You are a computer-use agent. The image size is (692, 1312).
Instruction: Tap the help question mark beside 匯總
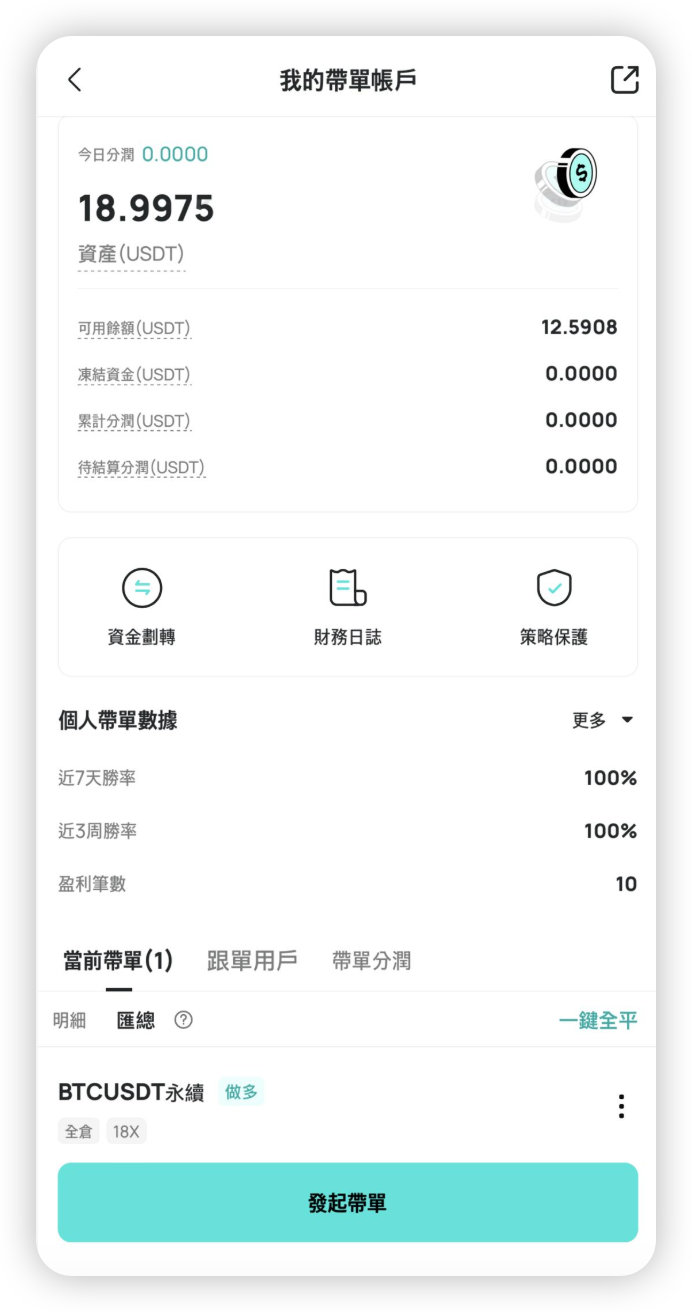tap(183, 1020)
